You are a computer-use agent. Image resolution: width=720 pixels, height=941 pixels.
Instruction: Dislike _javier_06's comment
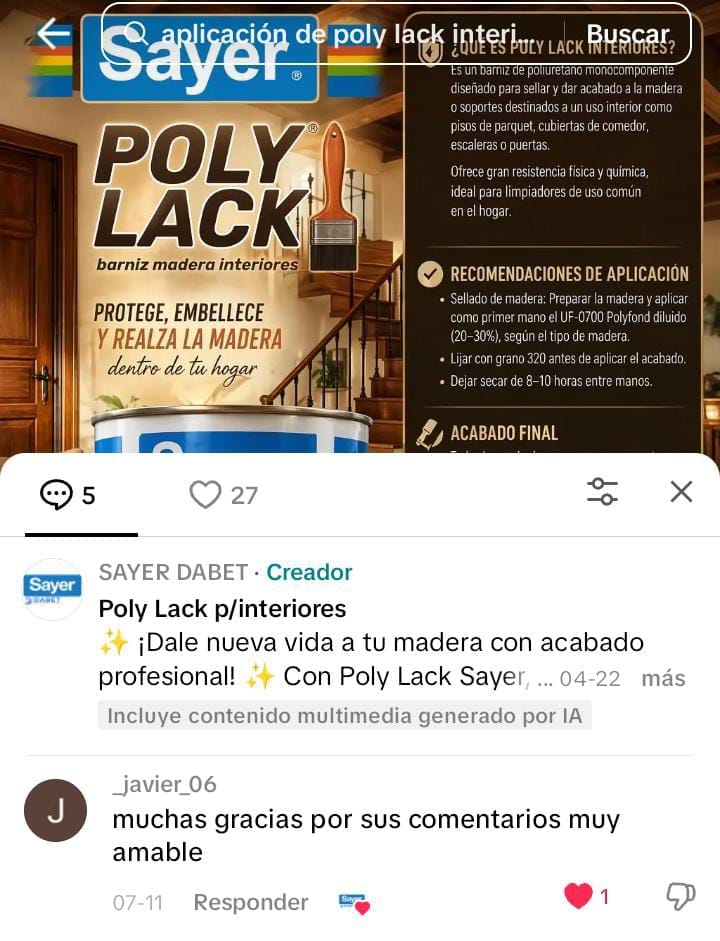[681, 897]
